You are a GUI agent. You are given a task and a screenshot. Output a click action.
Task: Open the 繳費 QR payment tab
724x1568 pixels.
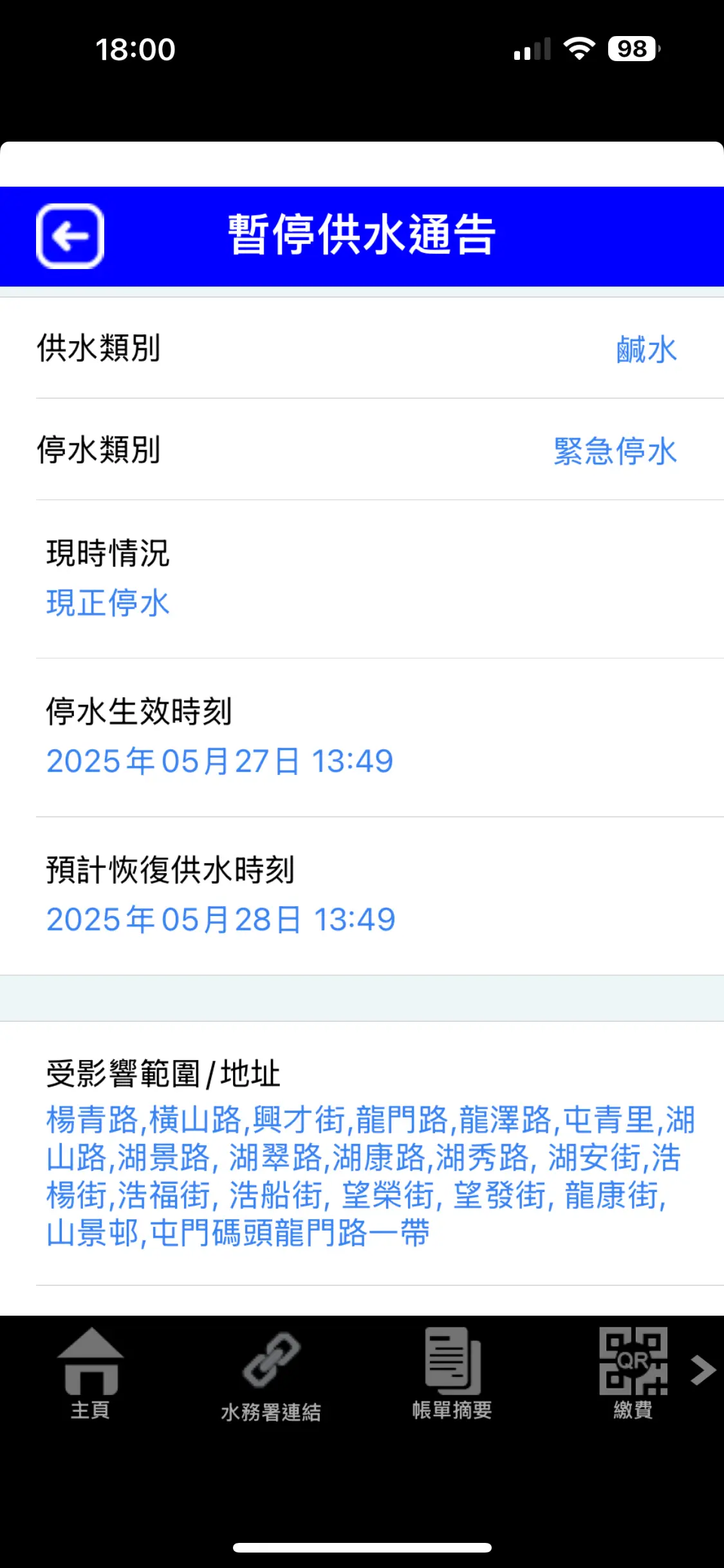pos(633,1372)
